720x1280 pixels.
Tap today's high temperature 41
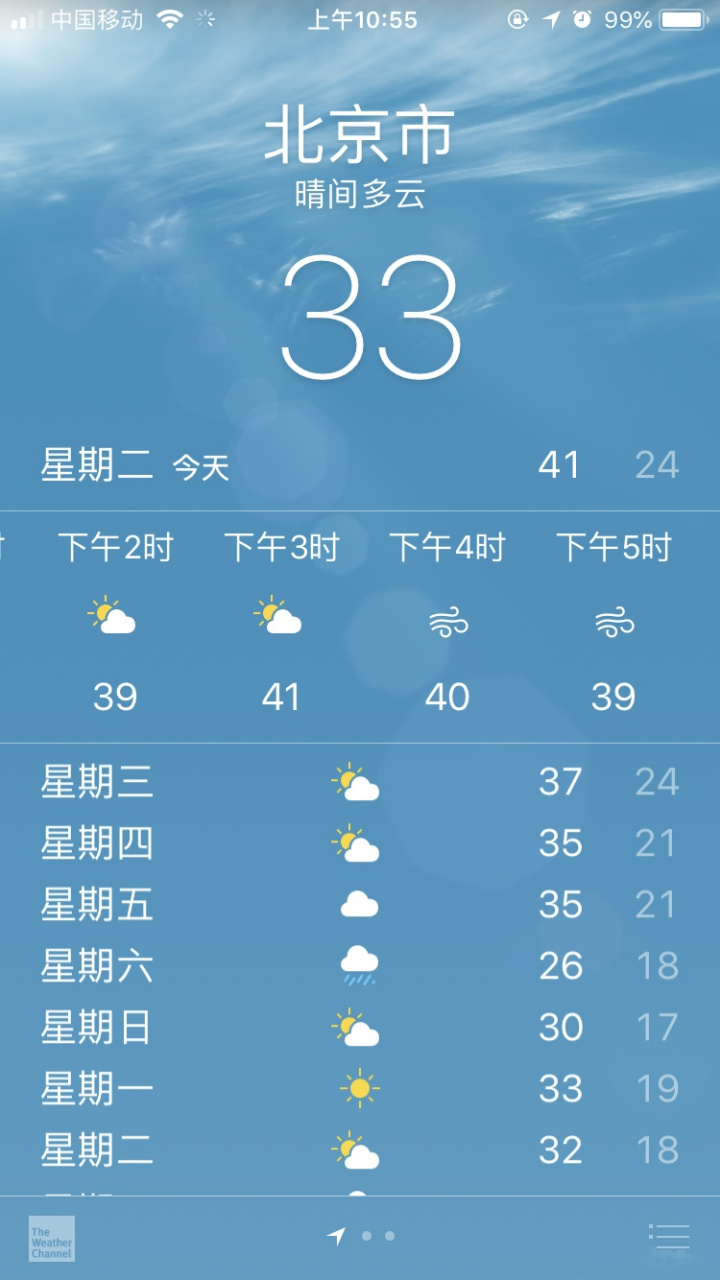click(560, 464)
